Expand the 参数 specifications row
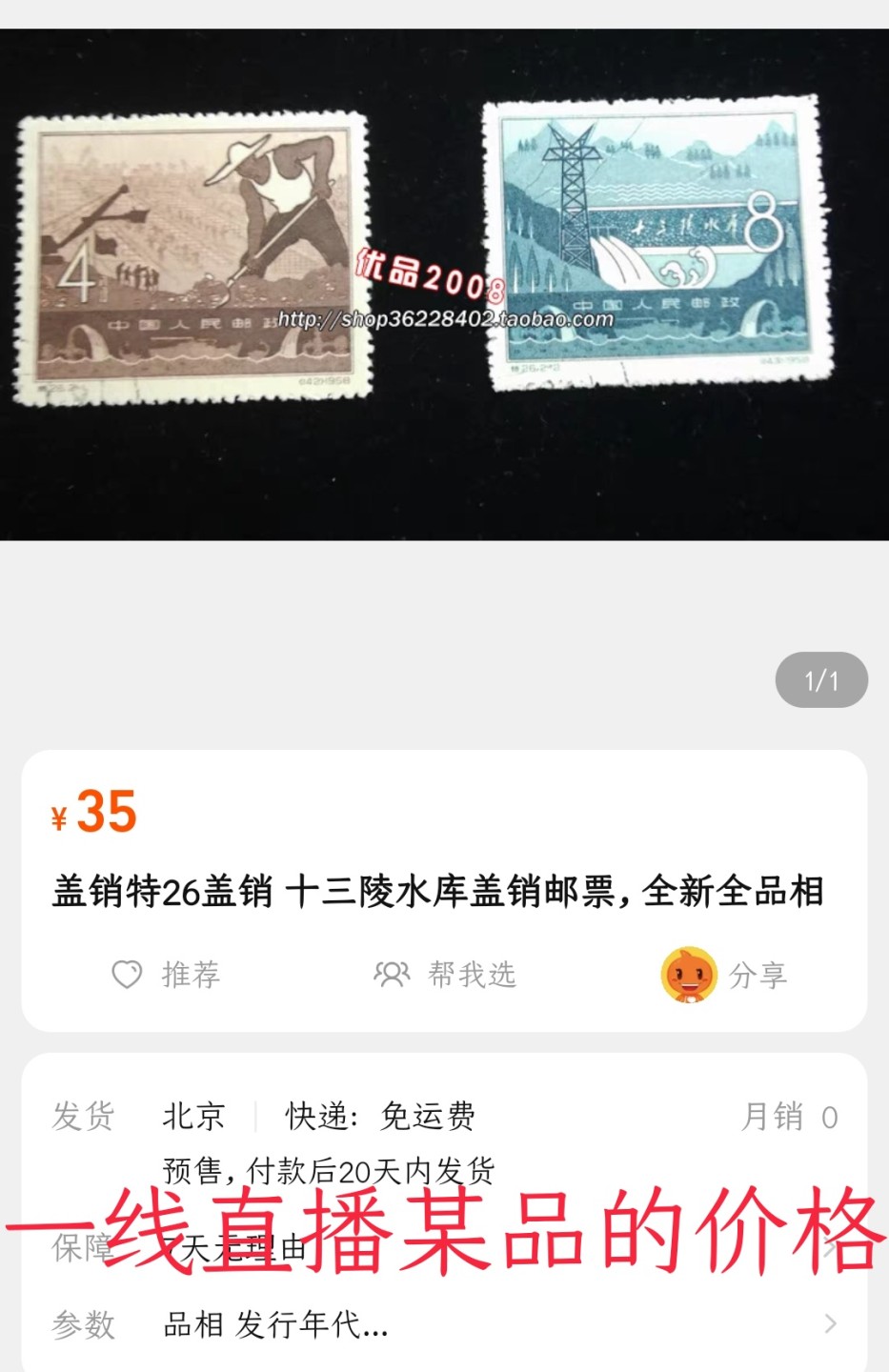Image resolution: width=889 pixels, height=1372 pixels. pos(444,1324)
